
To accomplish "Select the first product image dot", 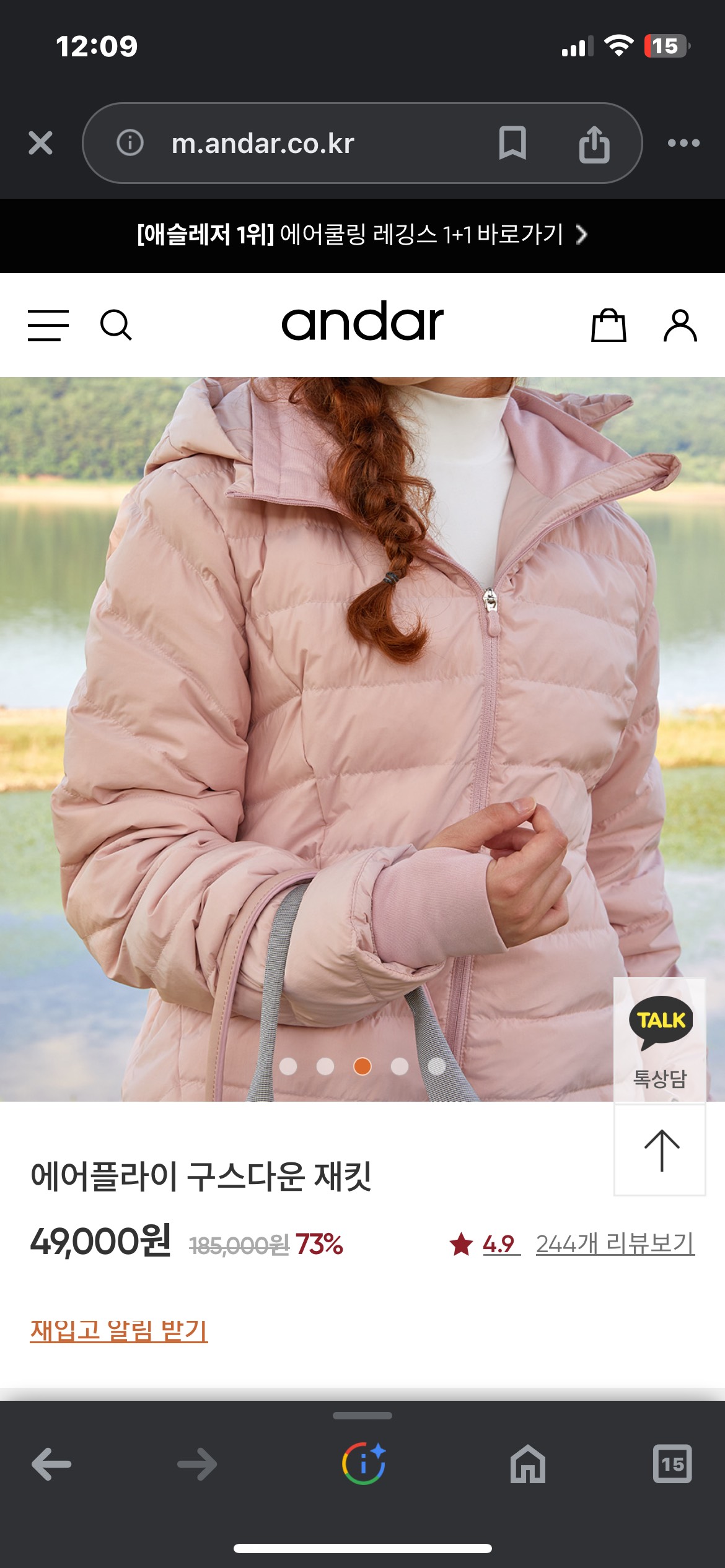I will (288, 1066).
